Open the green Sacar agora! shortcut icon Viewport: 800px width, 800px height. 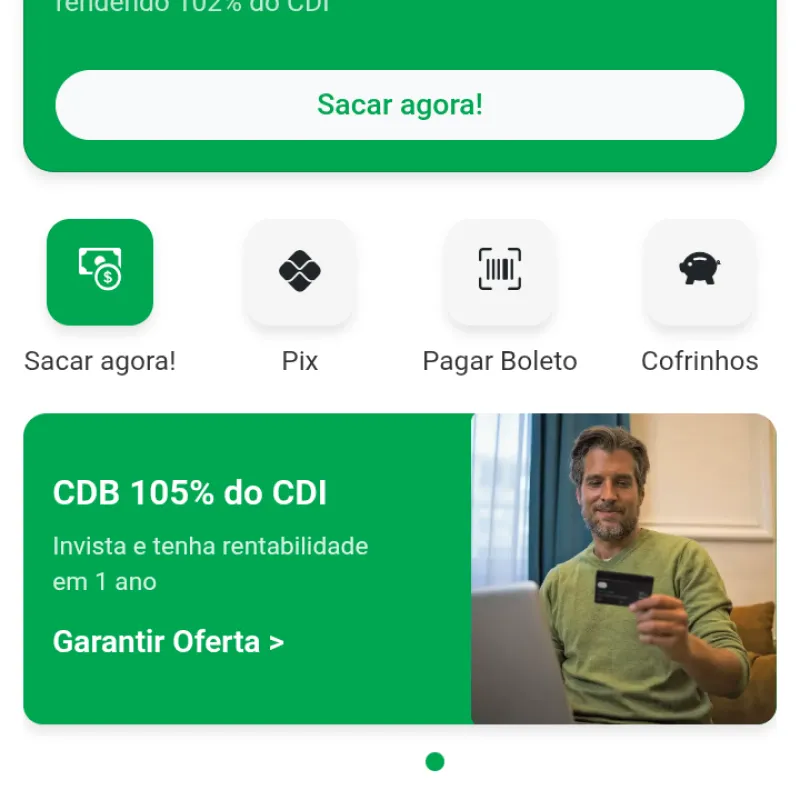tap(100, 272)
